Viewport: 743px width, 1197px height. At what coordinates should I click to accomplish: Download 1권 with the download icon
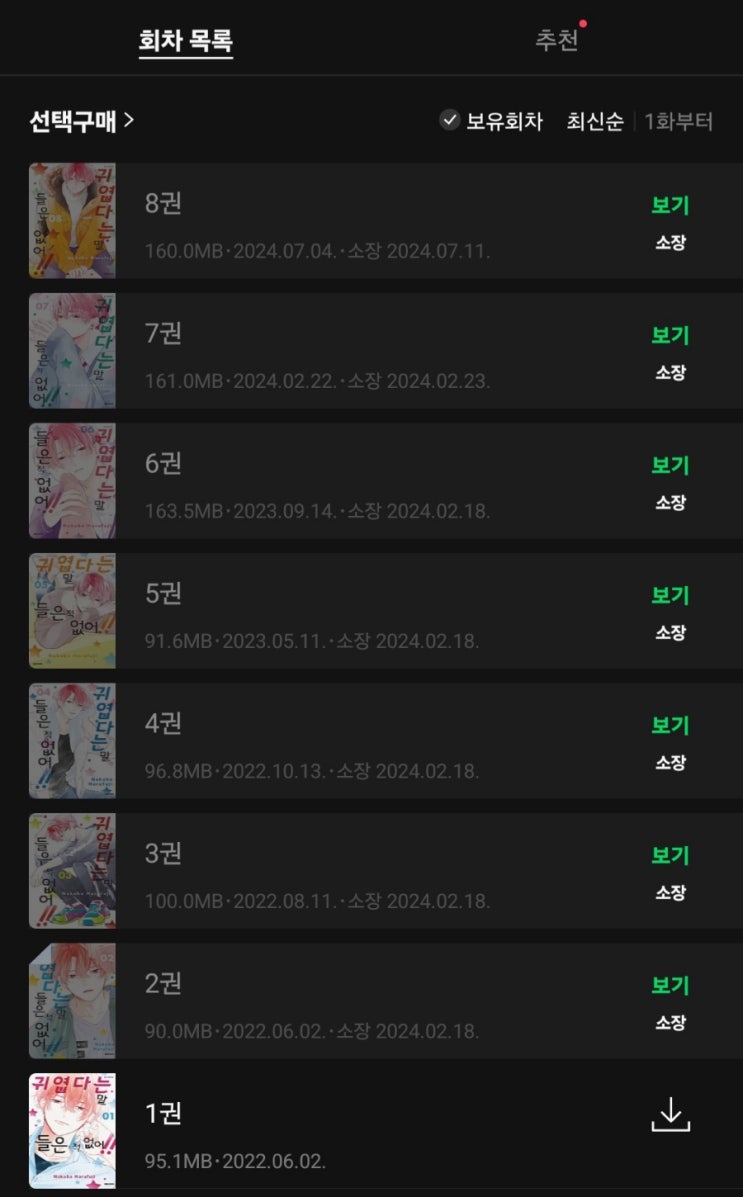point(670,1115)
